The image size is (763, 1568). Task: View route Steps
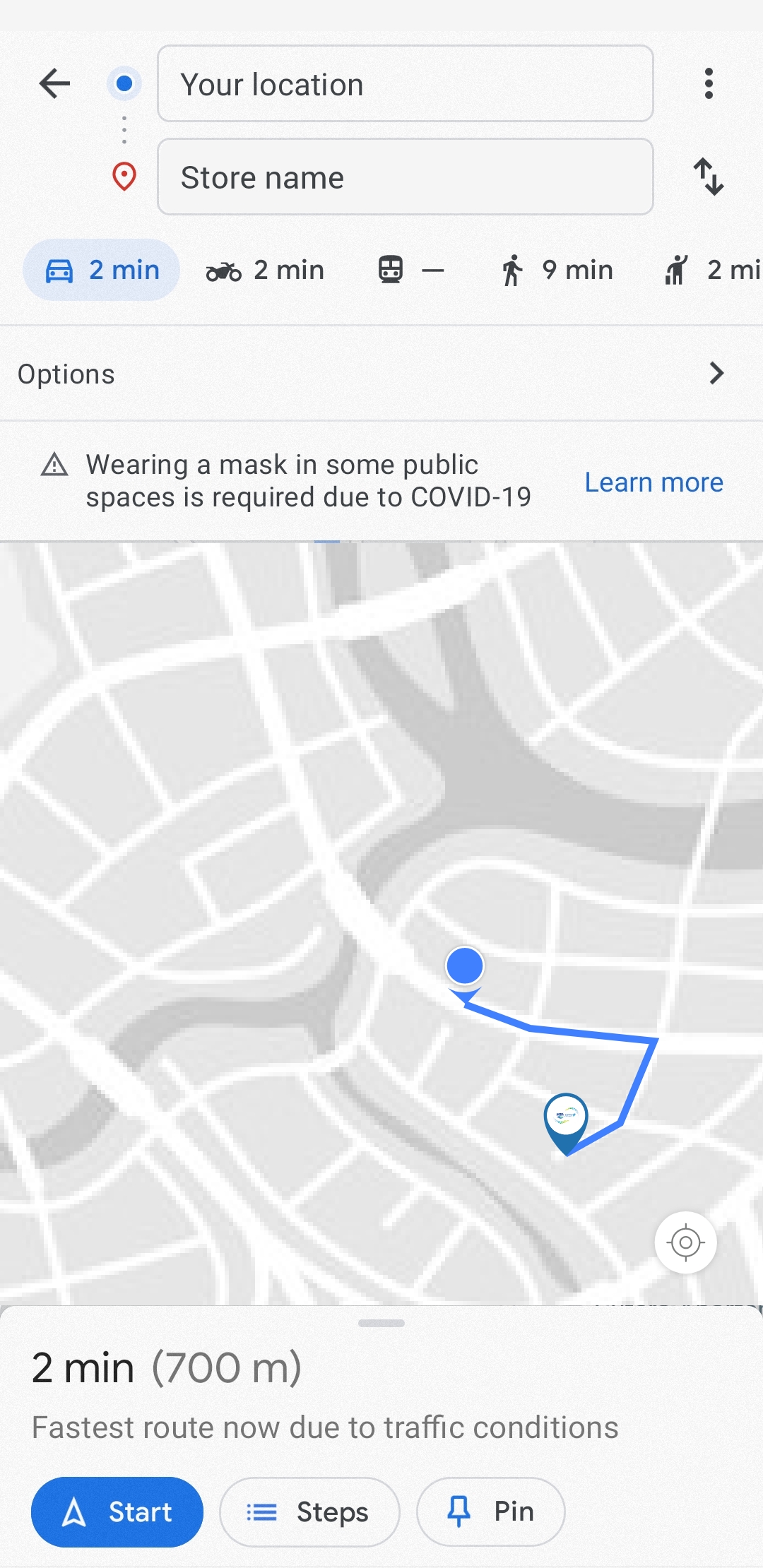309,1512
